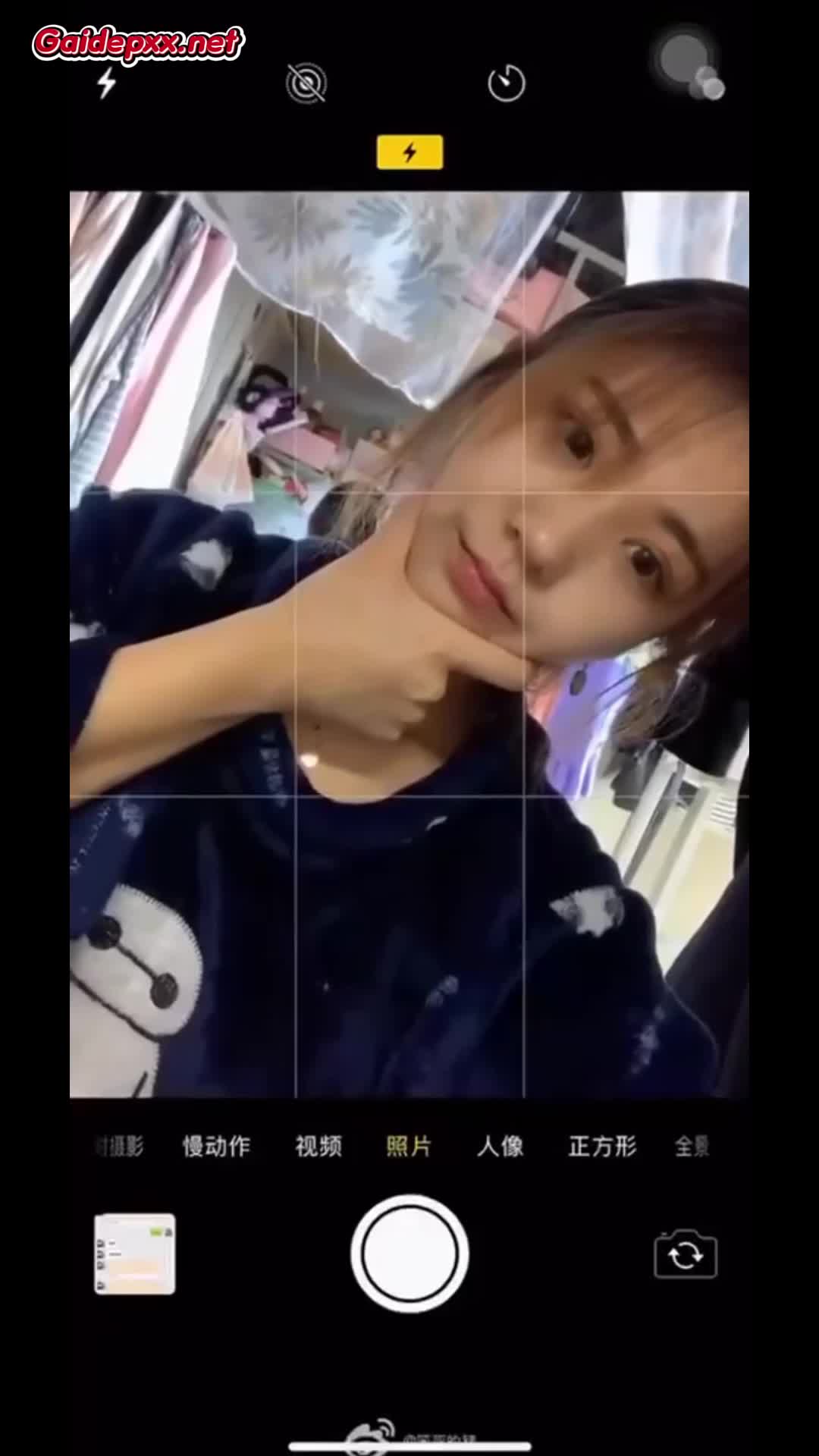Viewport: 819px width, 1456px height.
Task: Open the last photo thumbnail
Action: tap(135, 1254)
